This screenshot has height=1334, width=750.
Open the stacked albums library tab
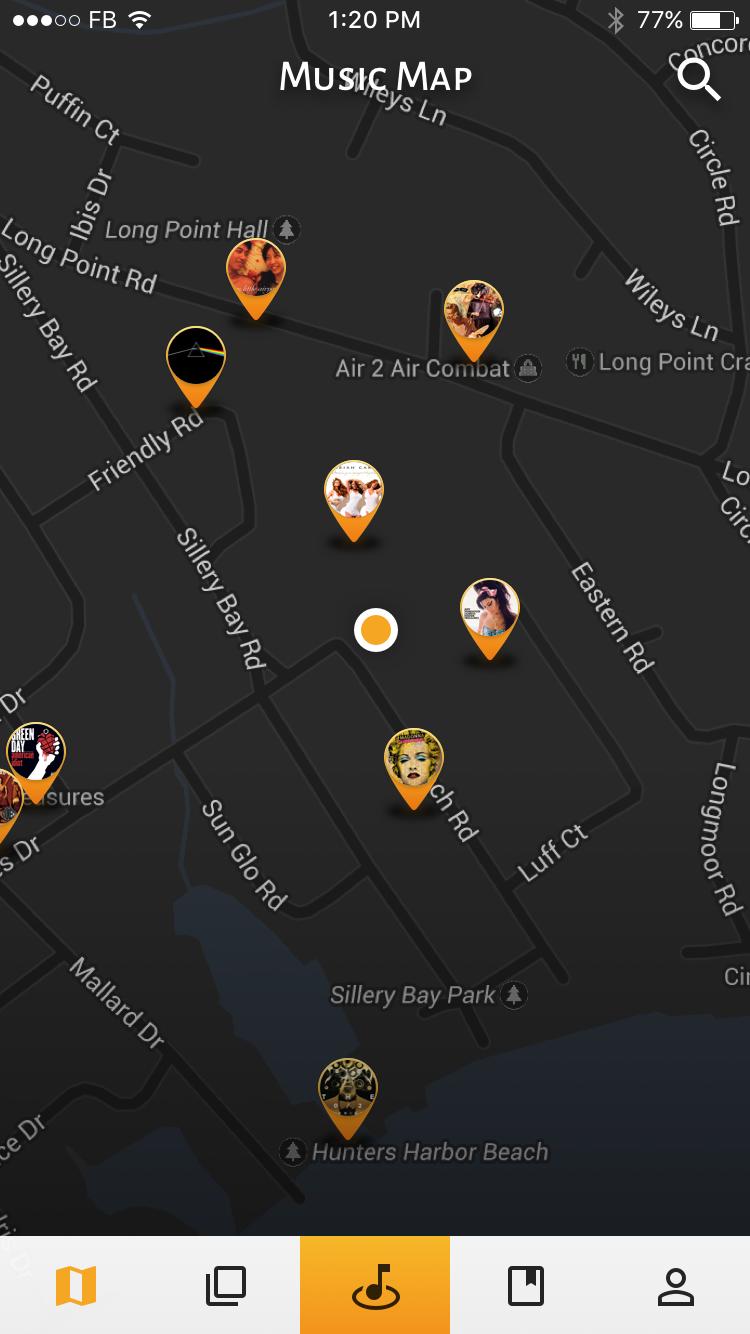[x=225, y=1285]
